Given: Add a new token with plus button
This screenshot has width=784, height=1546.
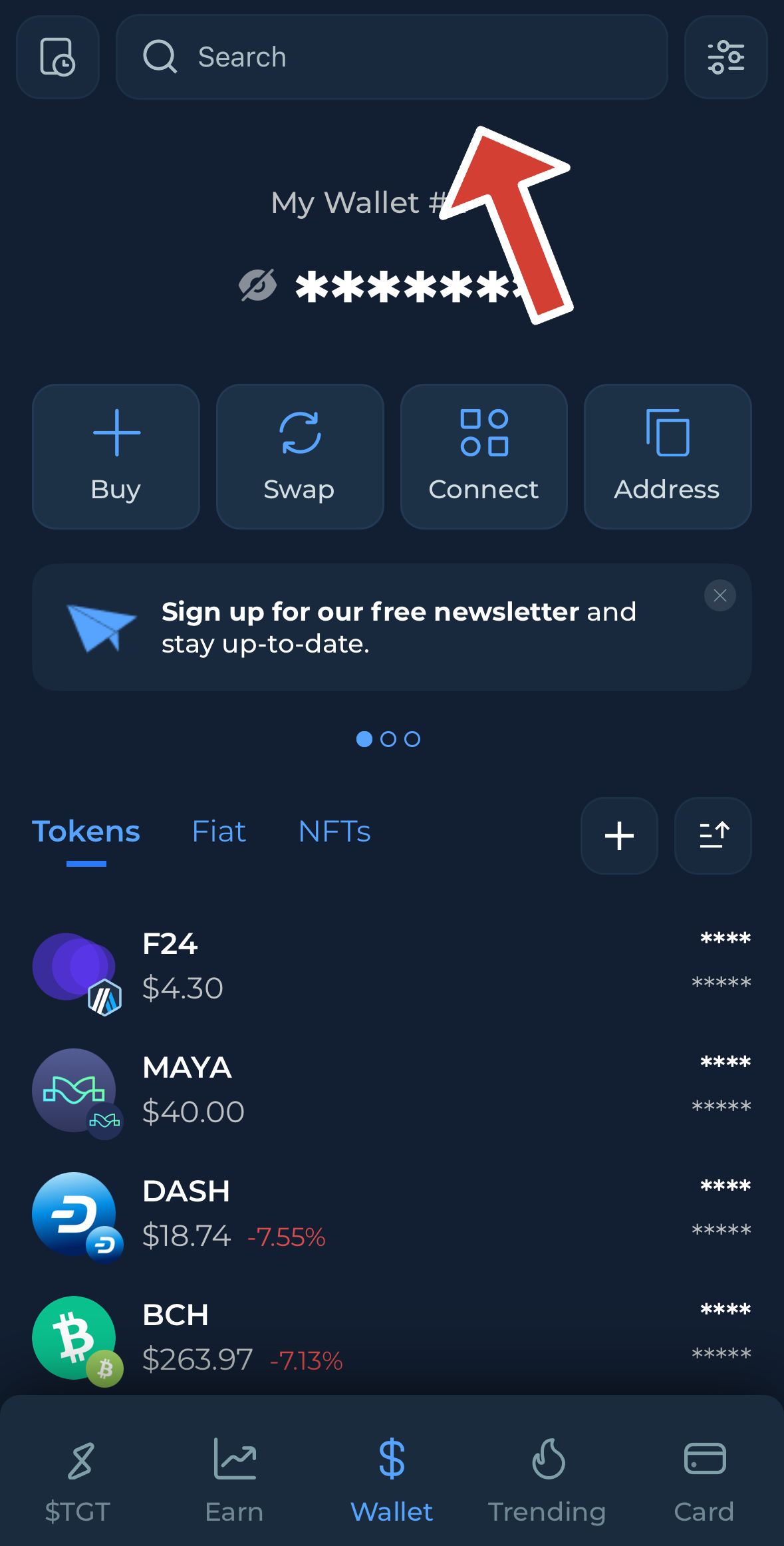Looking at the screenshot, I should point(619,836).
